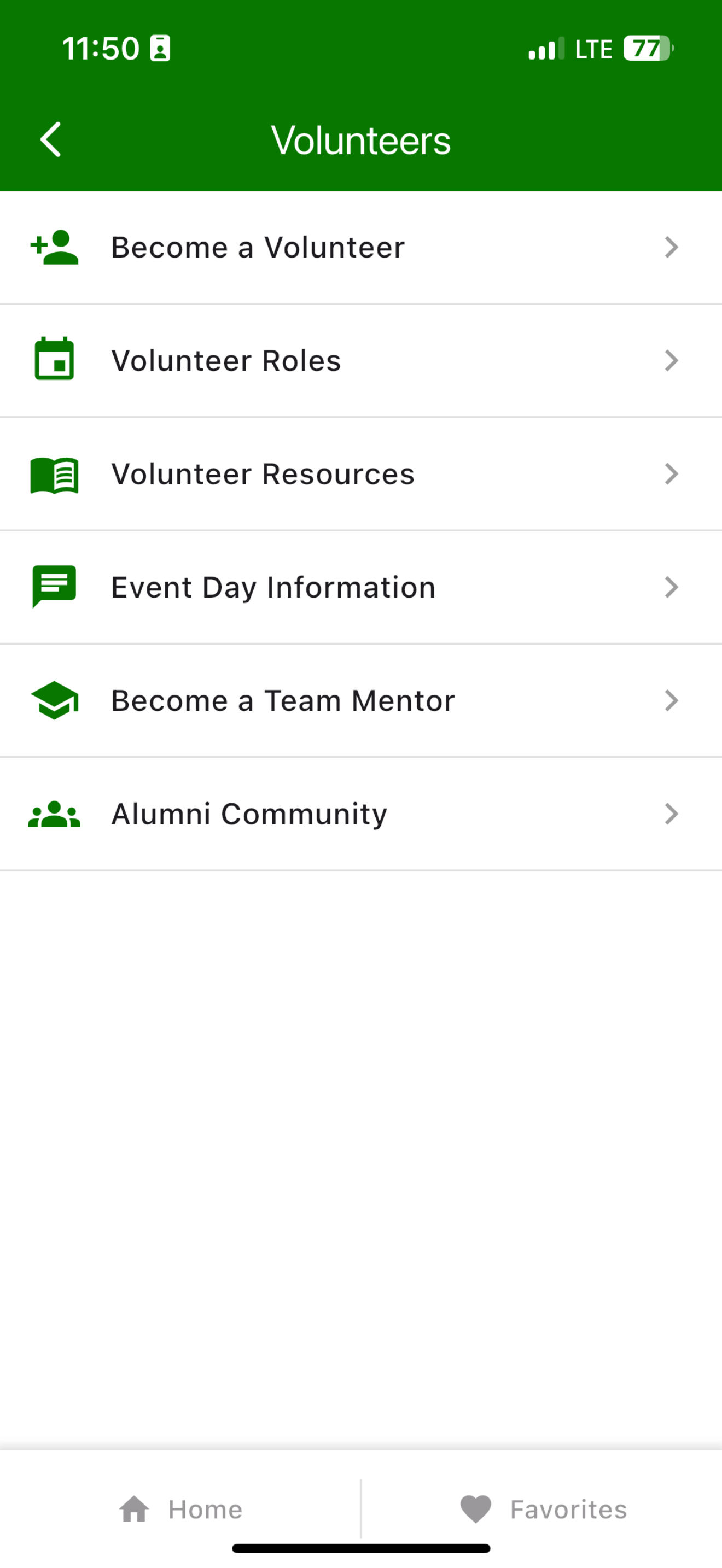Click the Volunteer Roles calendar icon
722x1568 pixels.
tap(54, 360)
